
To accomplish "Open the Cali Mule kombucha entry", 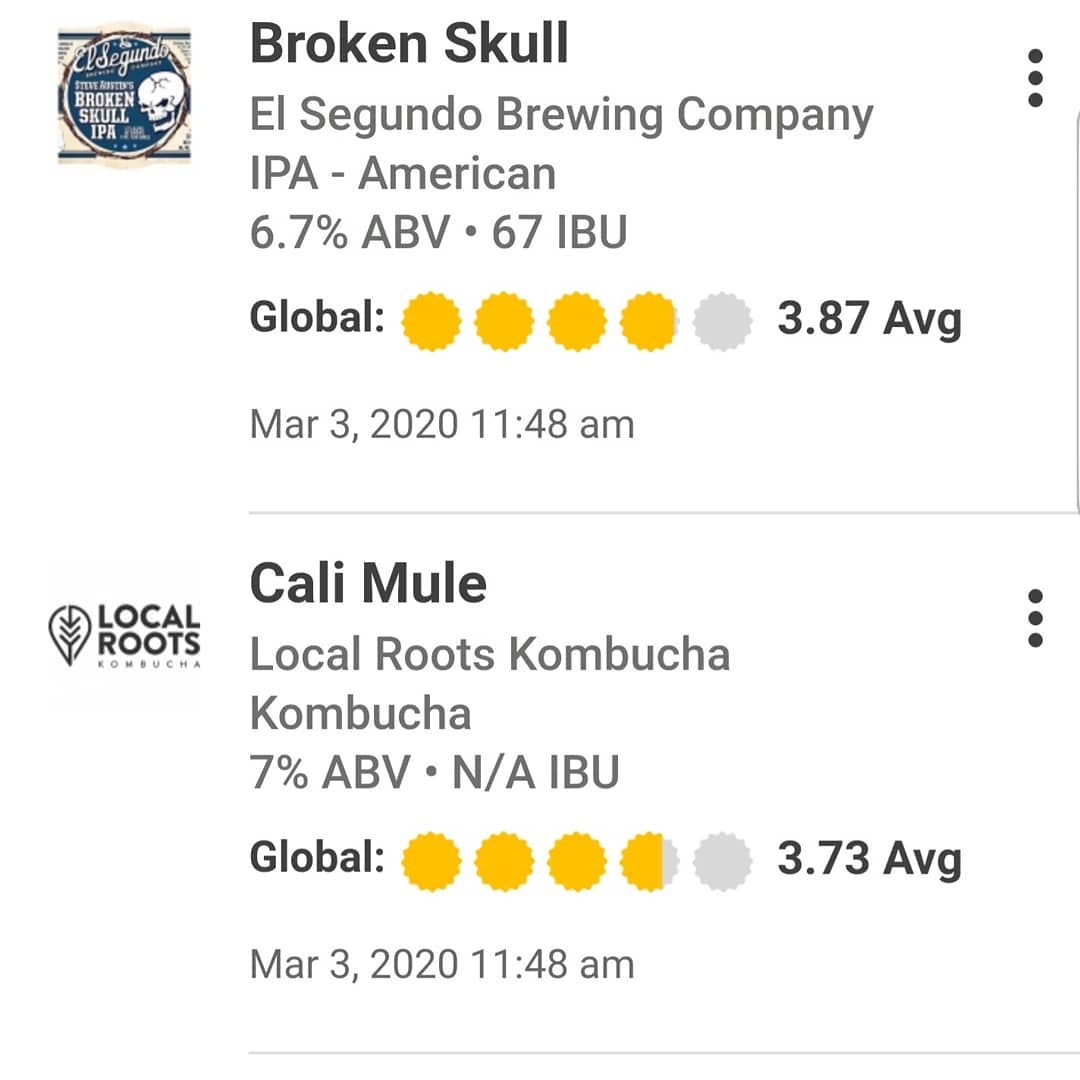I will (x=368, y=584).
